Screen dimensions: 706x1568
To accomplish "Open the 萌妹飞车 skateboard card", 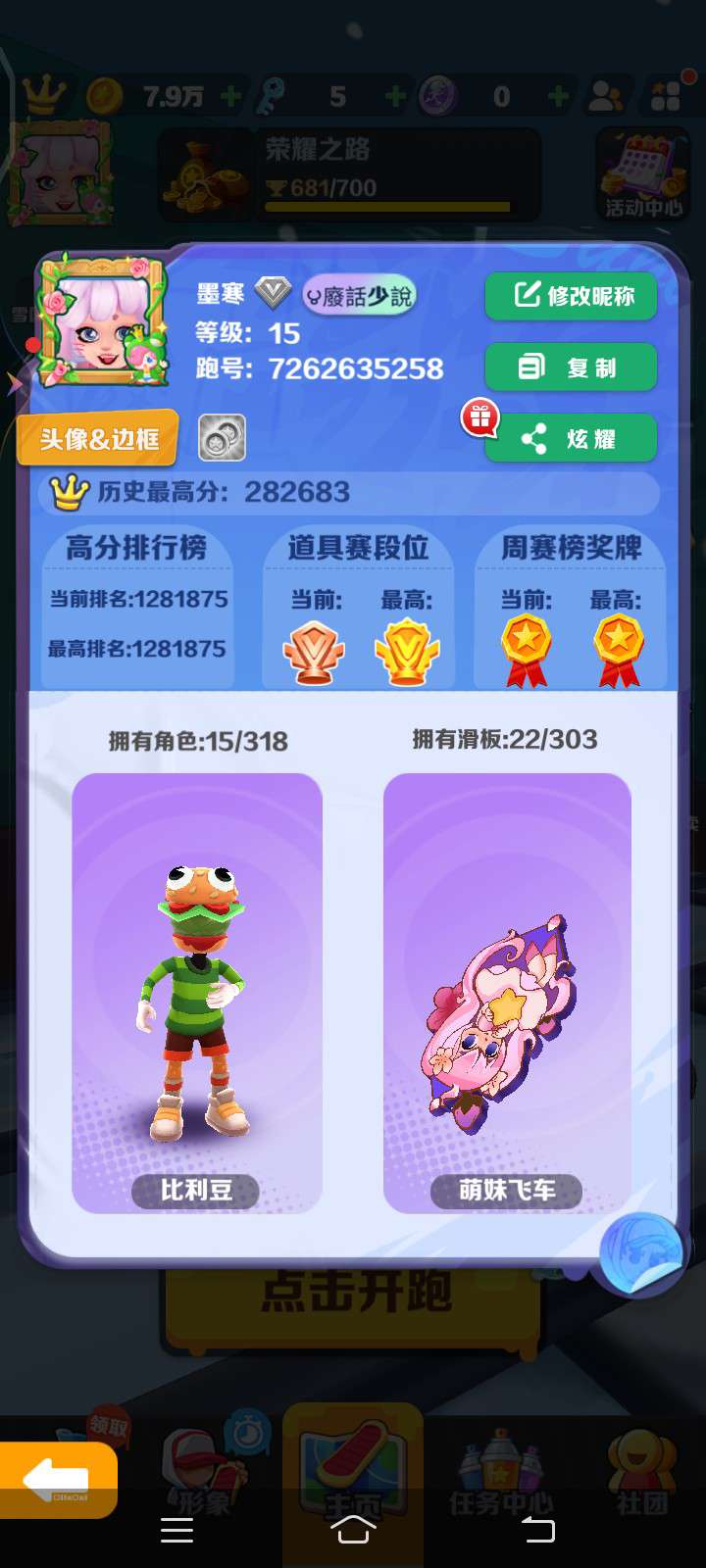I will 507,993.
